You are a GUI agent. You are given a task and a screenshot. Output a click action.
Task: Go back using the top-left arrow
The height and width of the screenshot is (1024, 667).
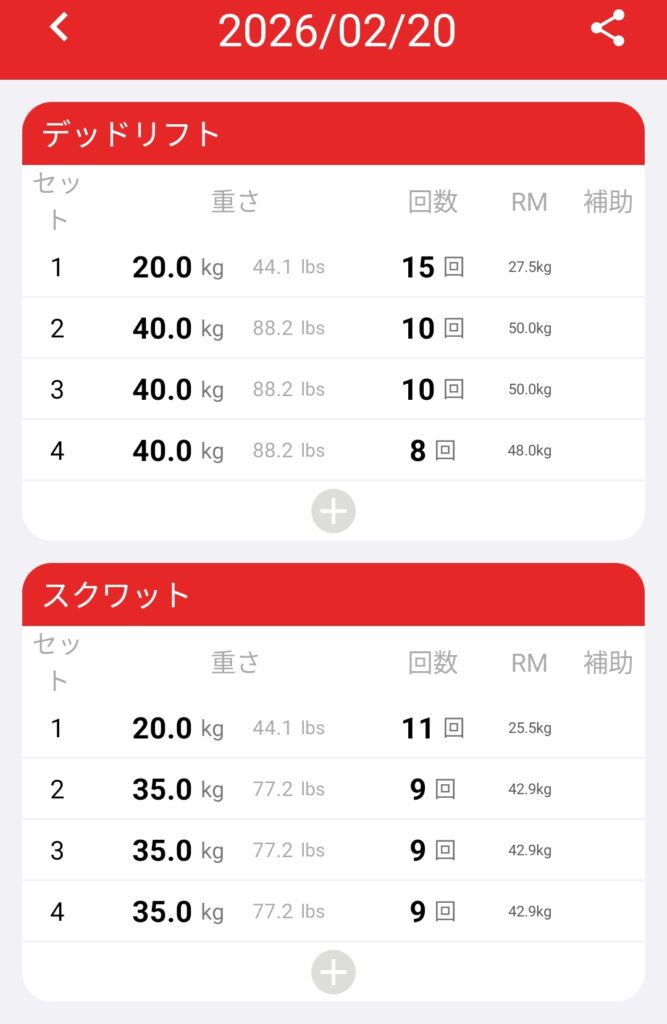(59, 28)
